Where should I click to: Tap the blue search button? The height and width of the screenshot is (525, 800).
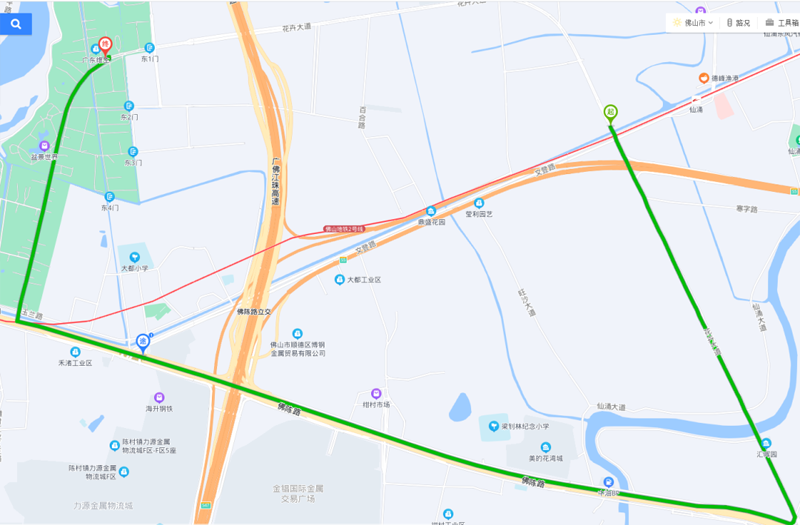pos(16,22)
